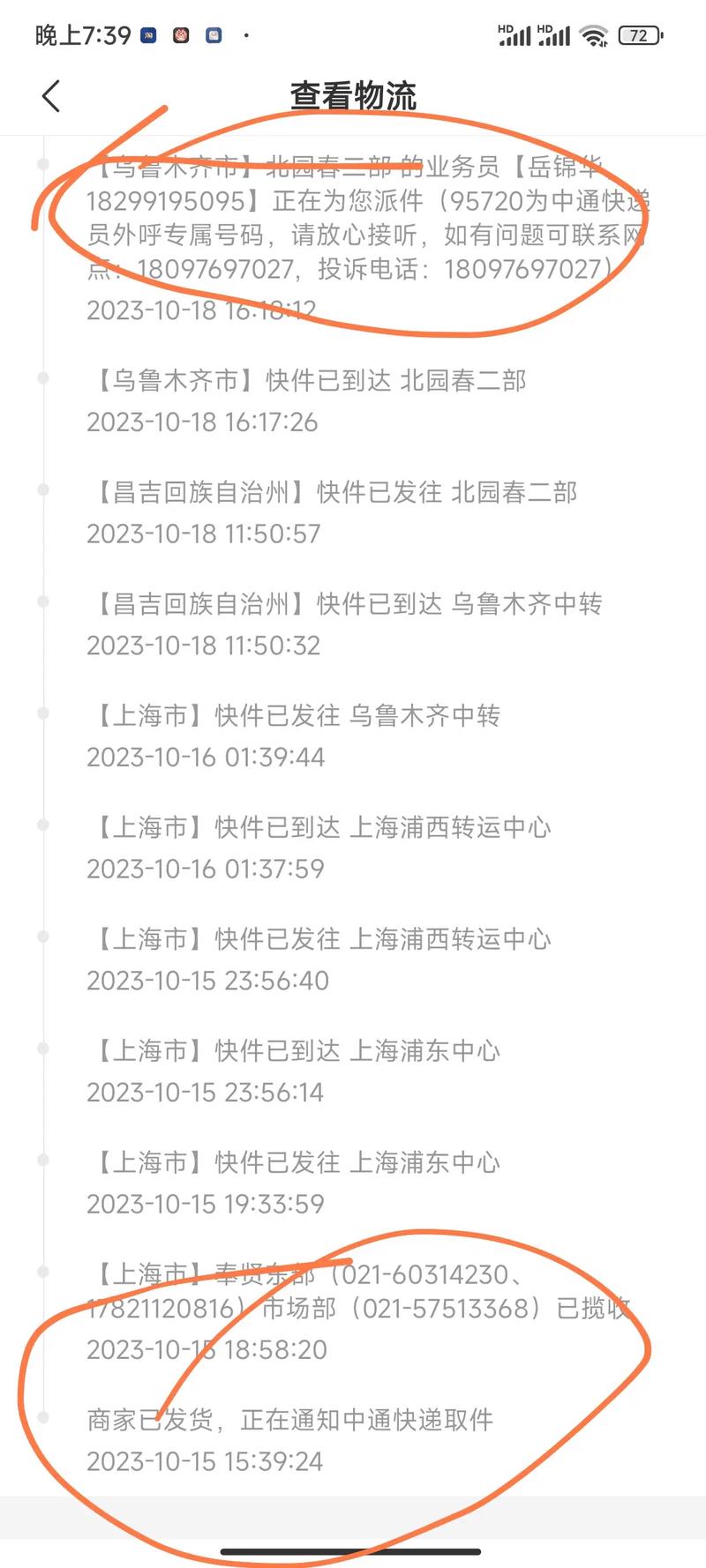Tap the red notification app icon in status bar
706x1568 pixels.
tap(180, 34)
